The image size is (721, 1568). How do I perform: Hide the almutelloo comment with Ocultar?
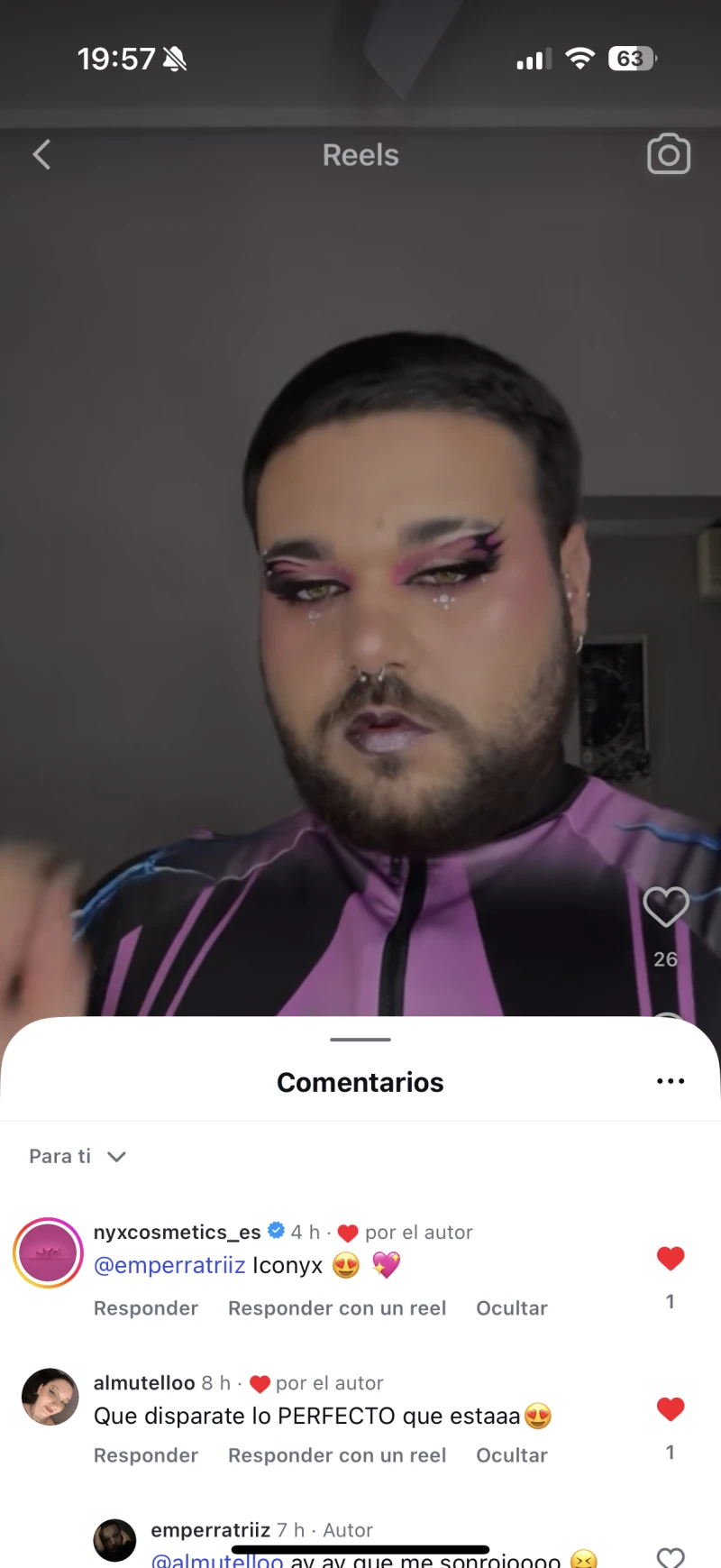(512, 1455)
